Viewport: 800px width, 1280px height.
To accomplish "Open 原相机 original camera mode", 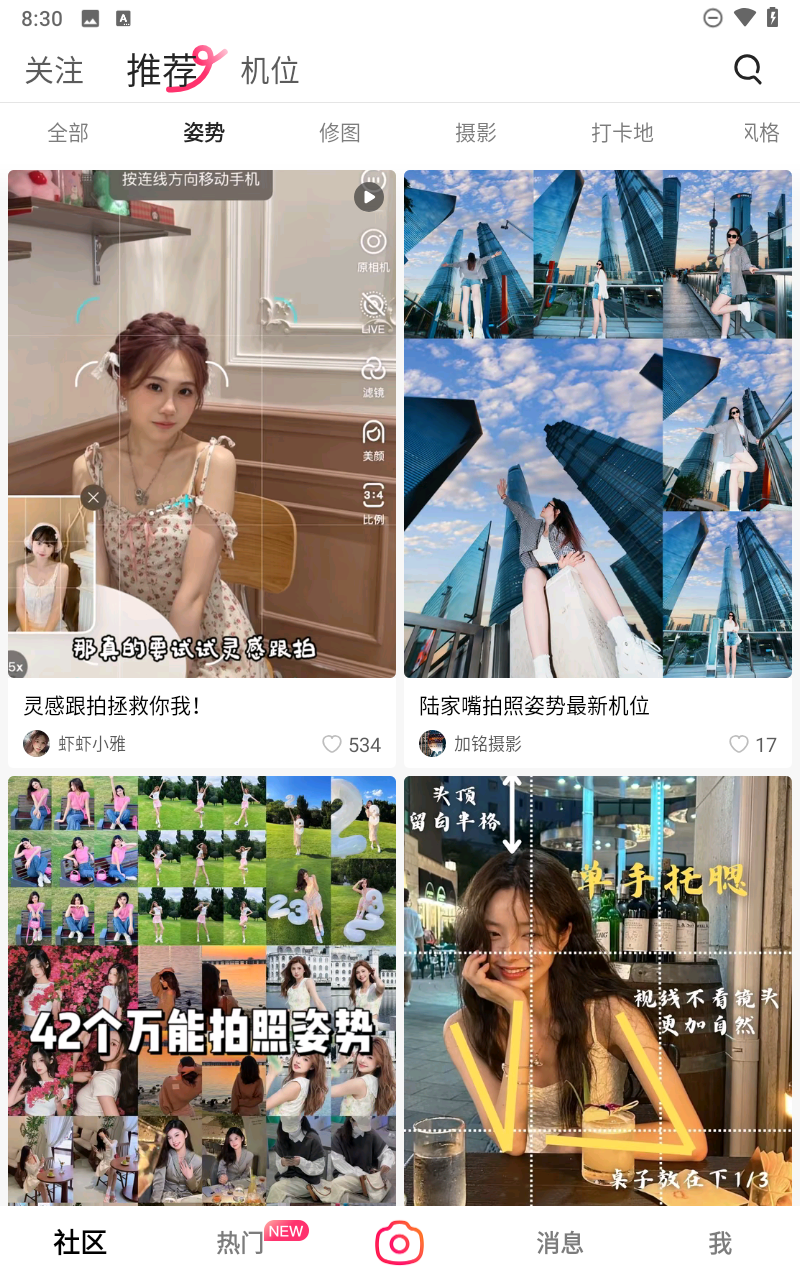I will pyautogui.click(x=372, y=248).
